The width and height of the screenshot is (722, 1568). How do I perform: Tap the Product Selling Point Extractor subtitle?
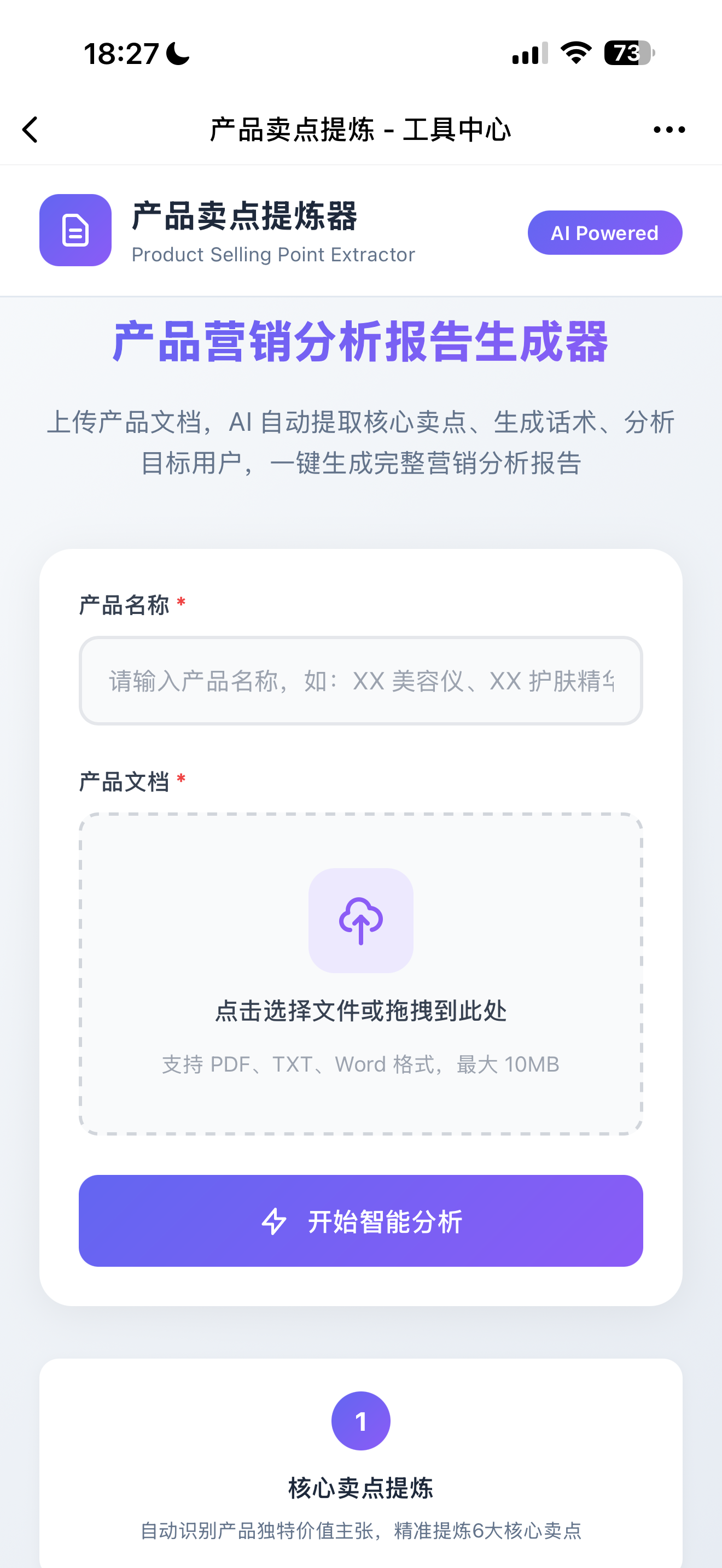pyautogui.click(x=272, y=254)
